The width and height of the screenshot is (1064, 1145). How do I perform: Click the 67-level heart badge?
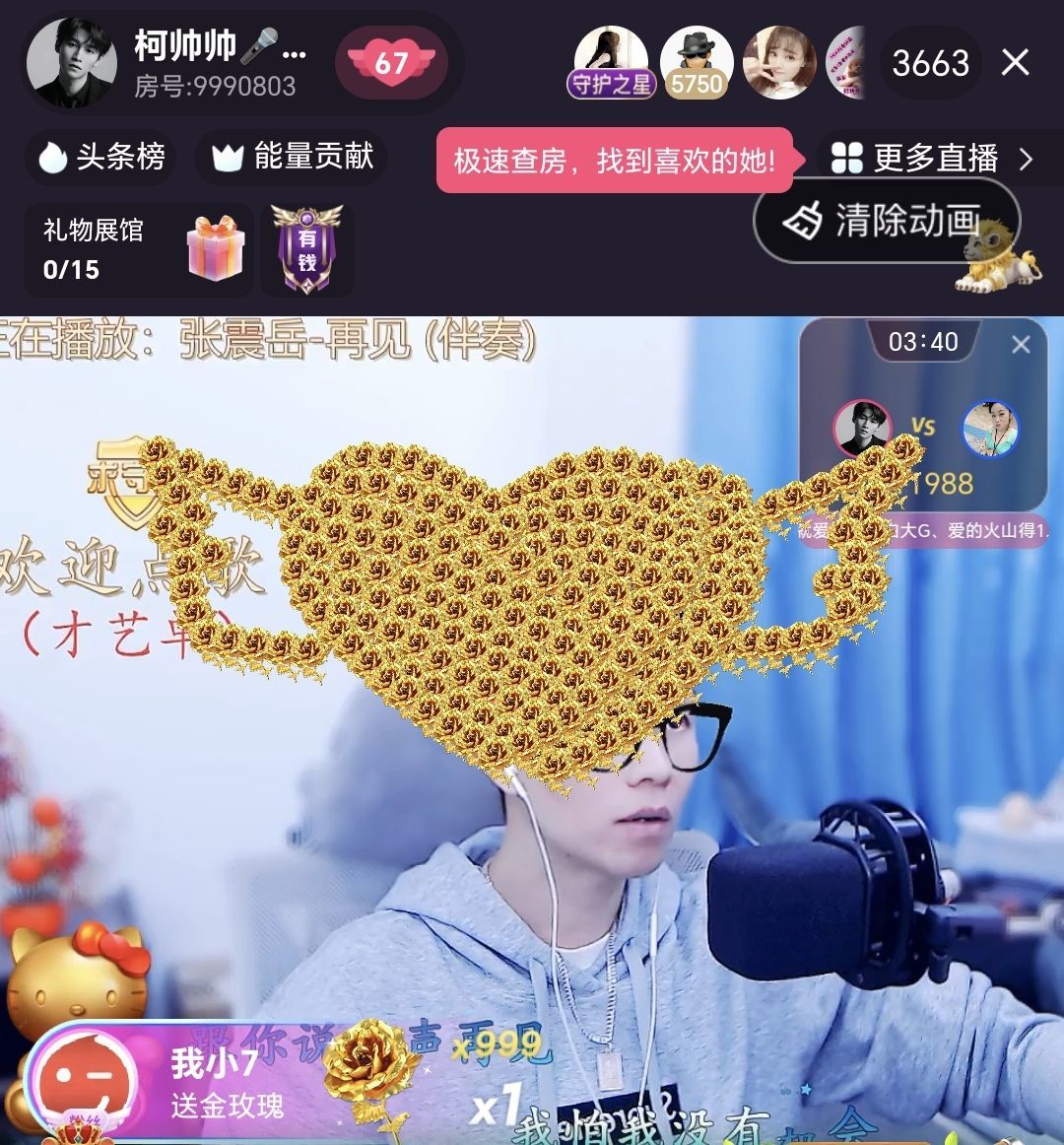click(392, 62)
